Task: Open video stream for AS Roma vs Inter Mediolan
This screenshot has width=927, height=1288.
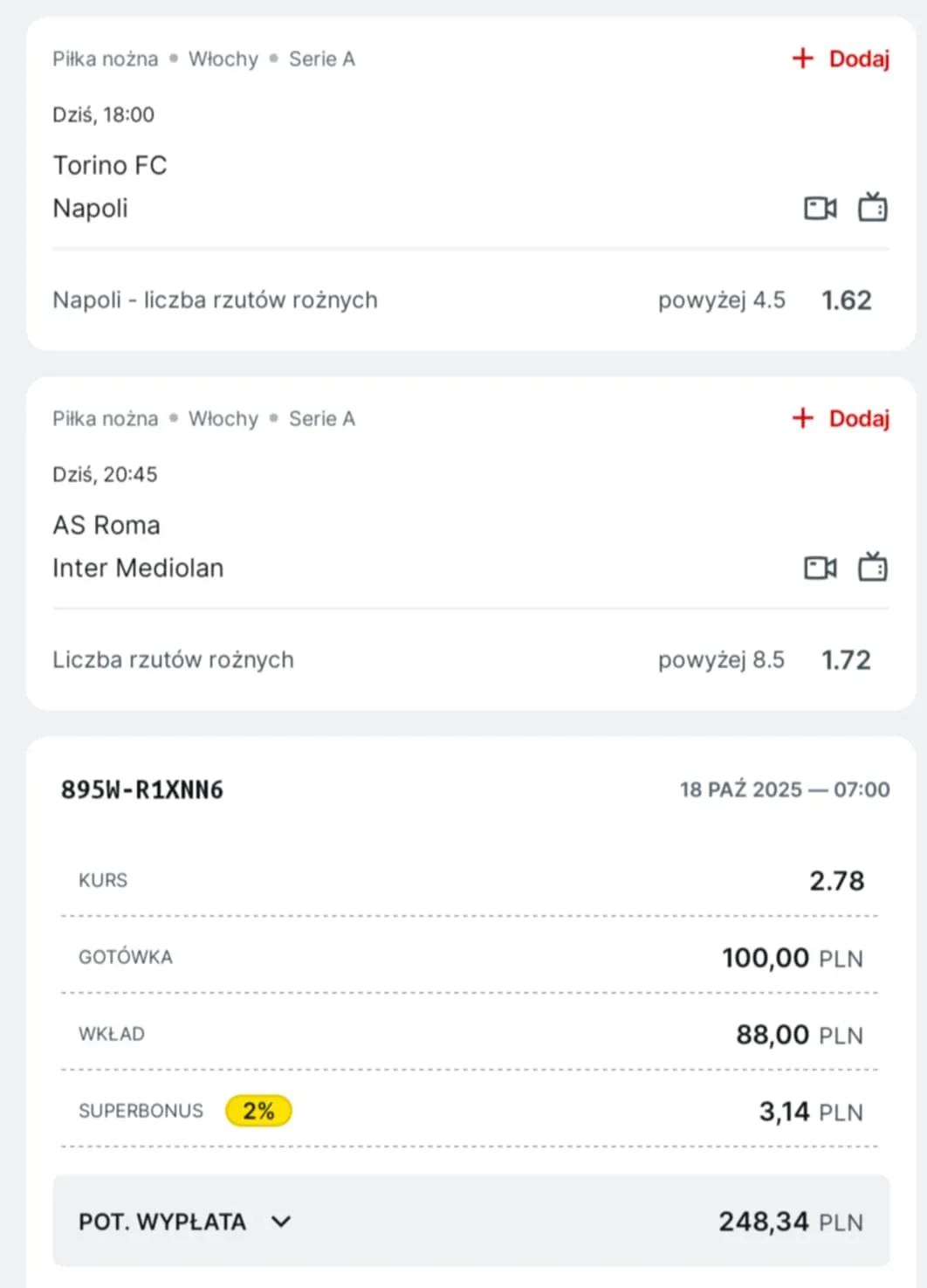Action: 820,568
